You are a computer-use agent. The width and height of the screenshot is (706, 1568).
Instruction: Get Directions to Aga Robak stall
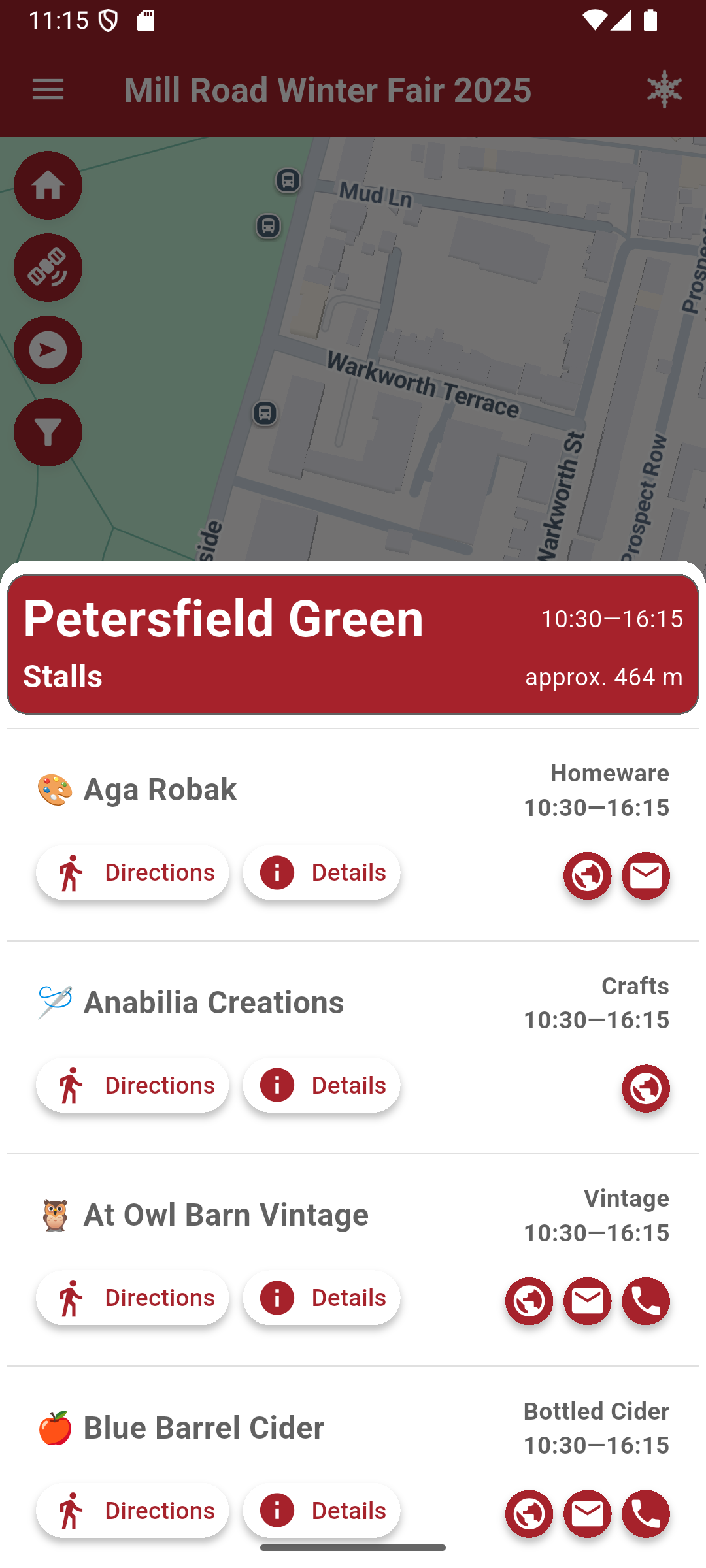132,872
